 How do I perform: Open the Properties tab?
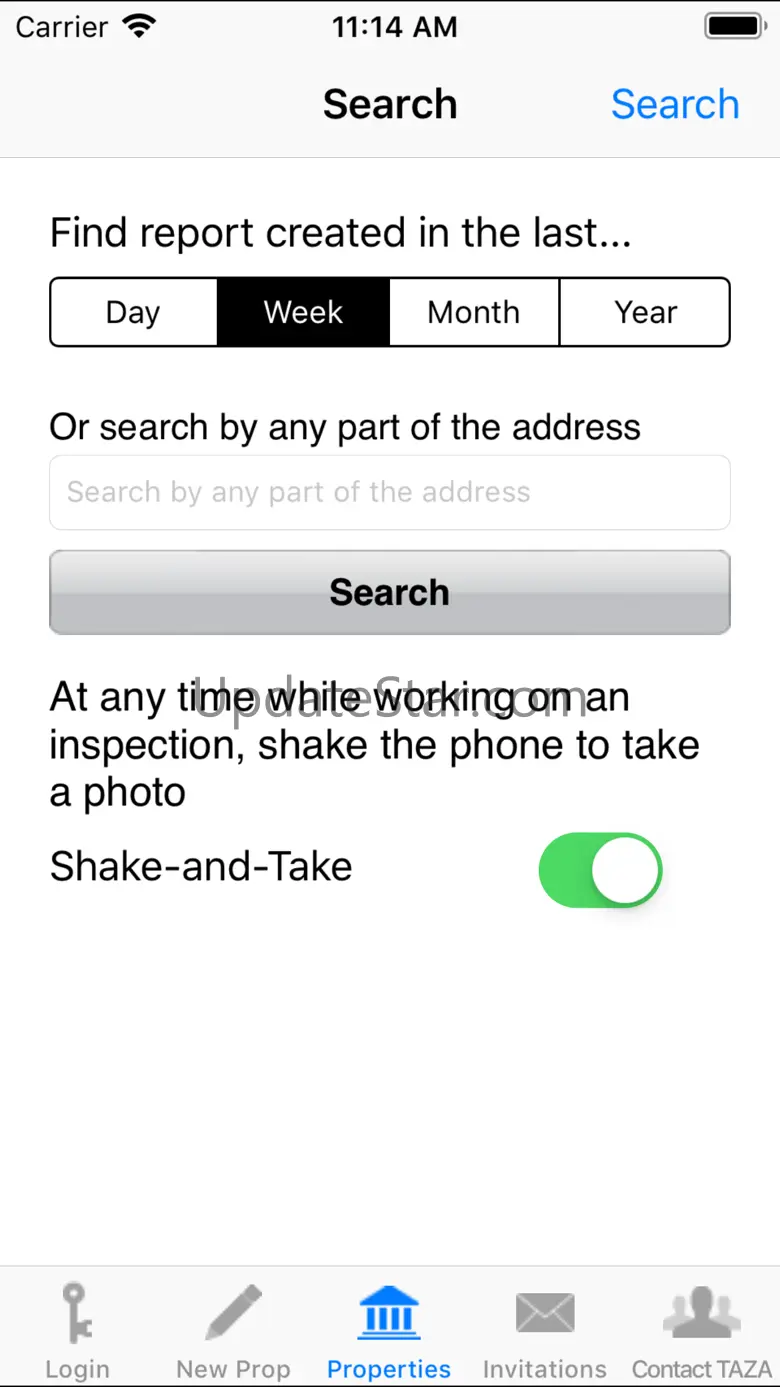coord(389,1330)
